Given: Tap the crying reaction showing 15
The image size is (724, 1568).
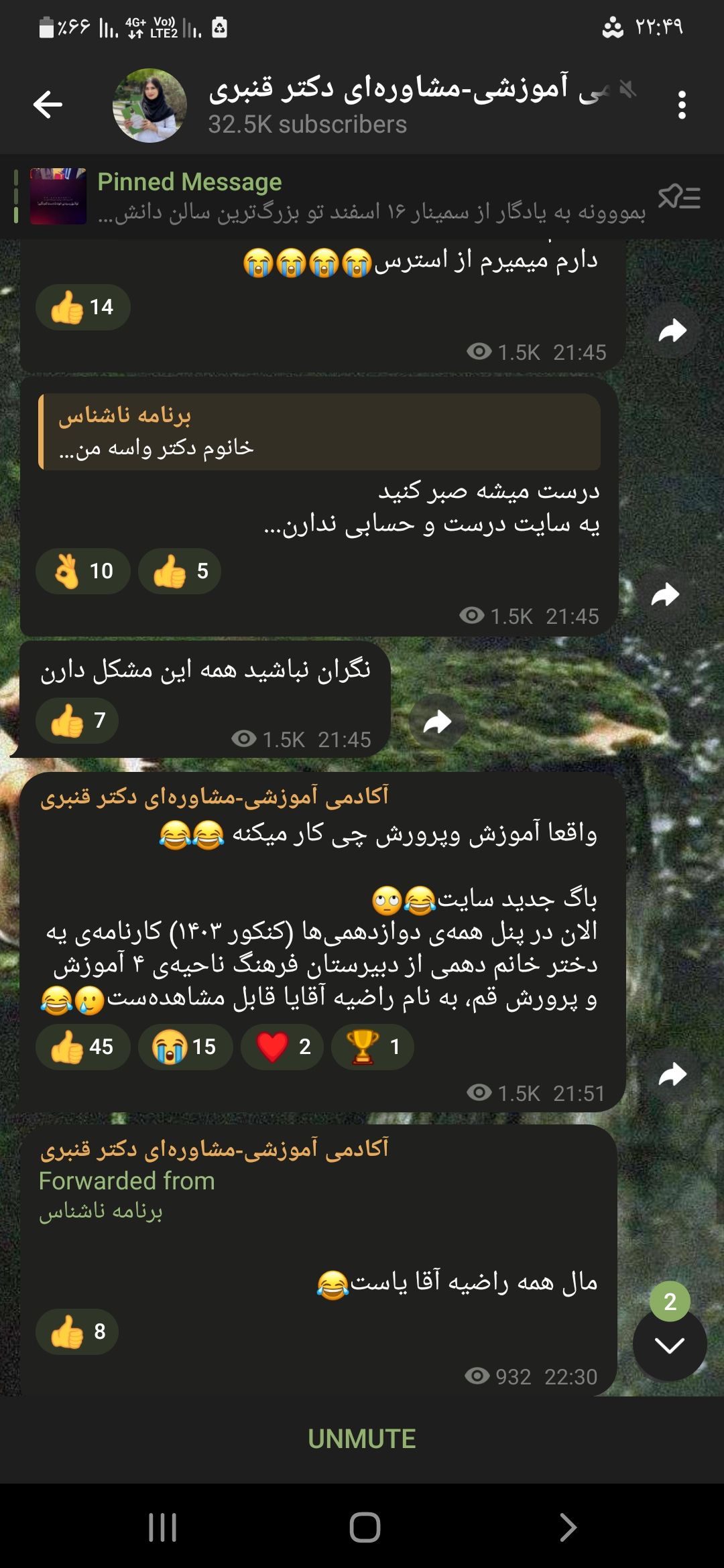Looking at the screenshot, I should tap(186, 1047).
